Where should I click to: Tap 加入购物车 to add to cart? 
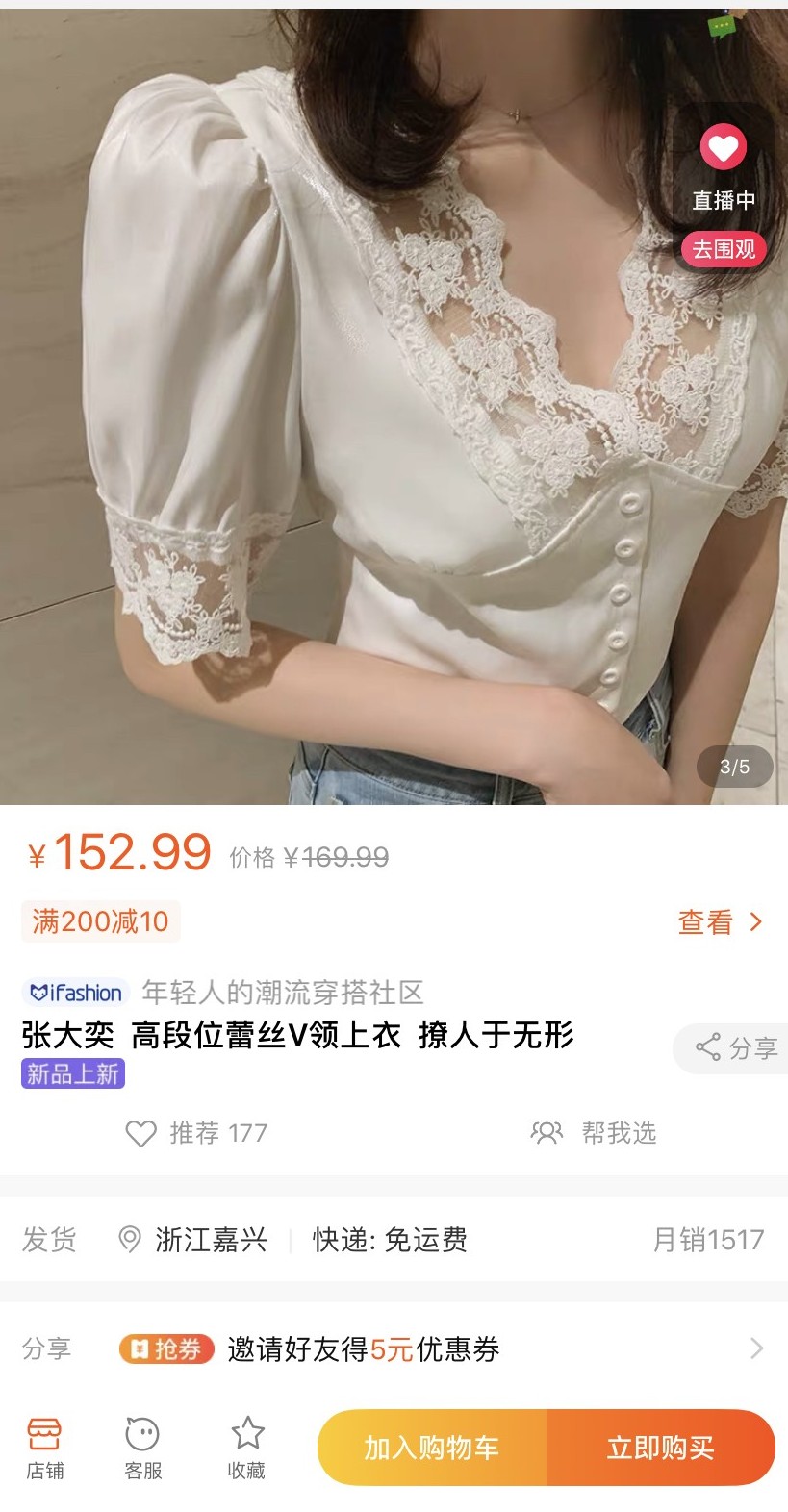[x=432, y=1447]
